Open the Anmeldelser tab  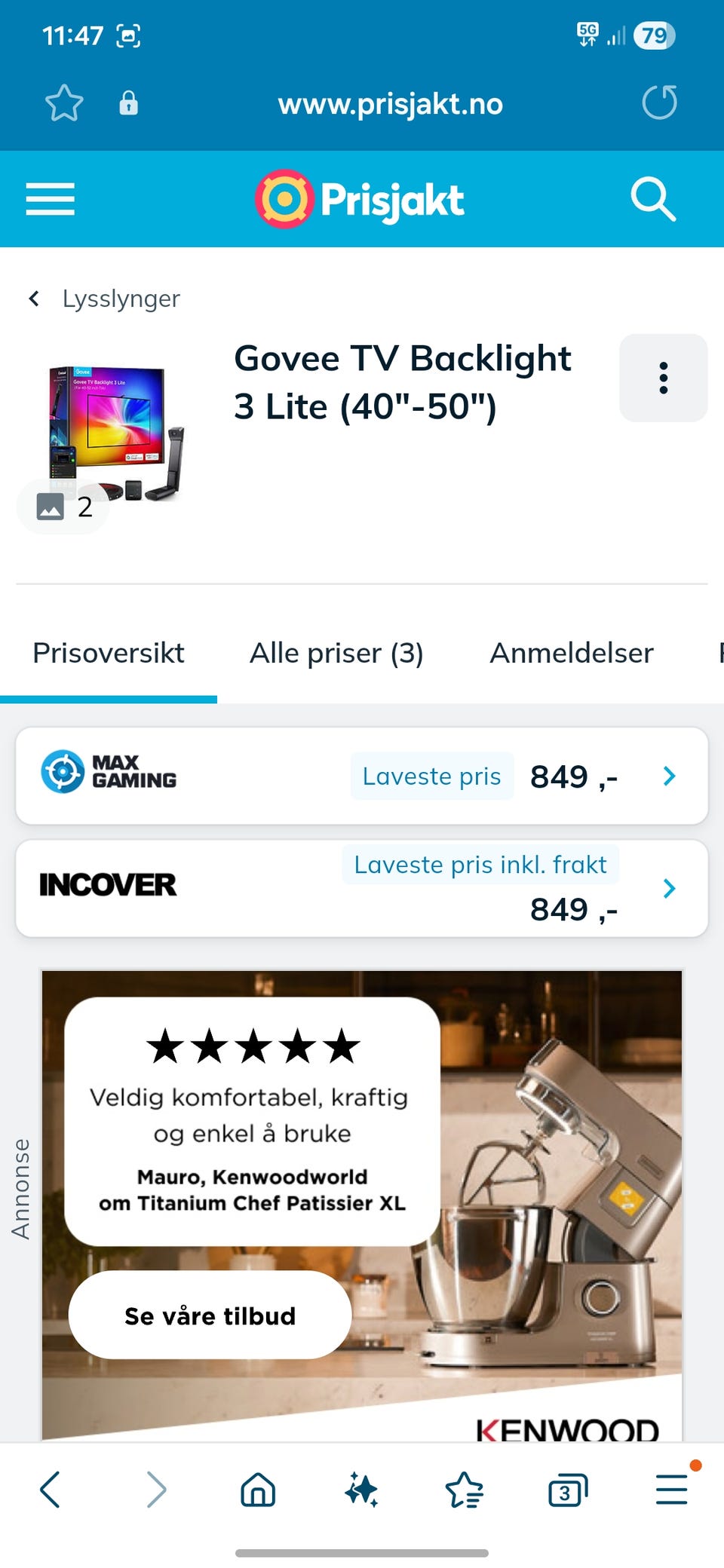coord(571,653)
